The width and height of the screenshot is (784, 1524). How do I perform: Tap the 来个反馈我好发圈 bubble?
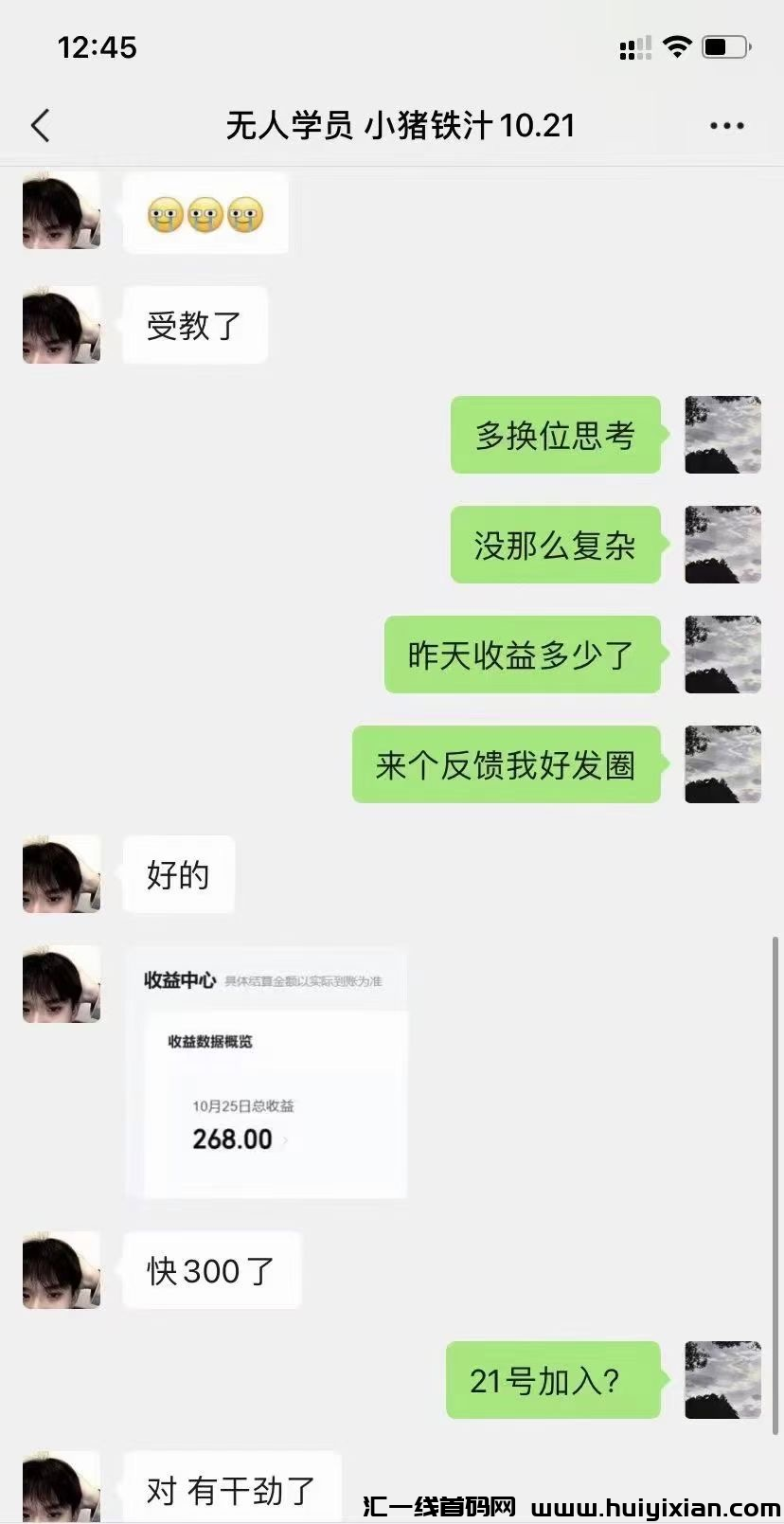507,764
